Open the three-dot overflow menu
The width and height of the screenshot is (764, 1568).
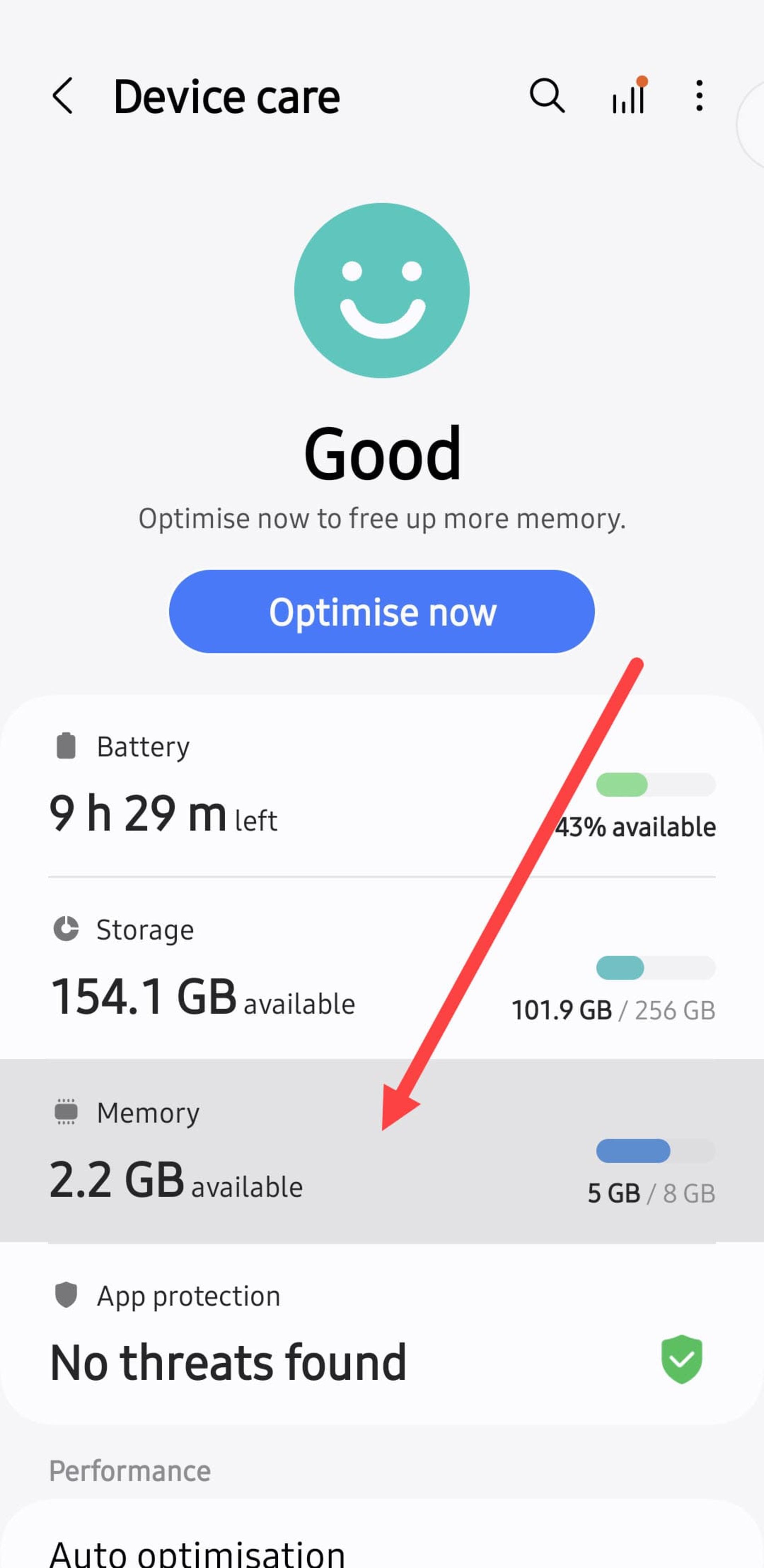tap(699, 96)
